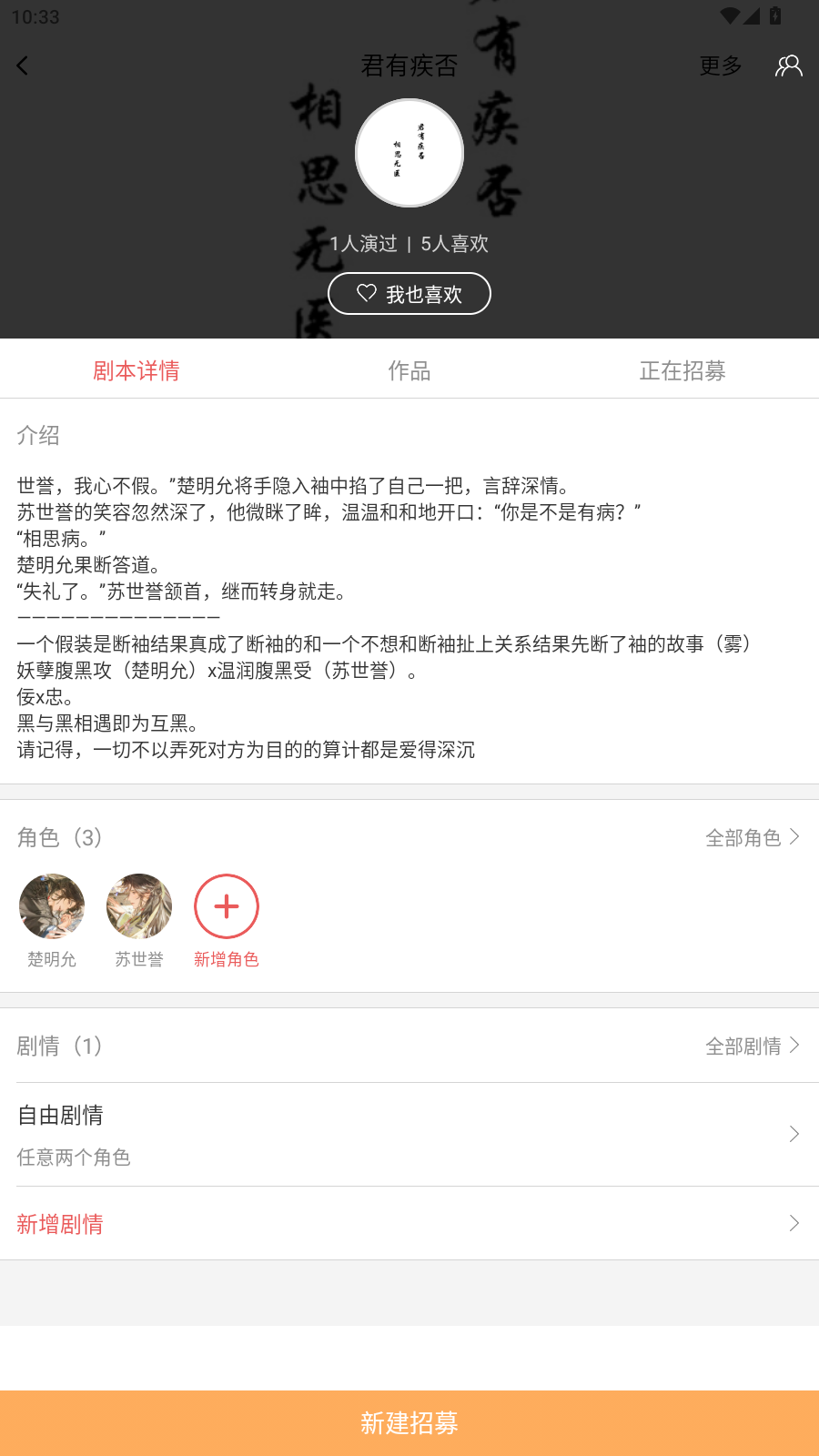Add a new plot via 新增剧情
The image size is (819, 1456).
coord(409,1224)
